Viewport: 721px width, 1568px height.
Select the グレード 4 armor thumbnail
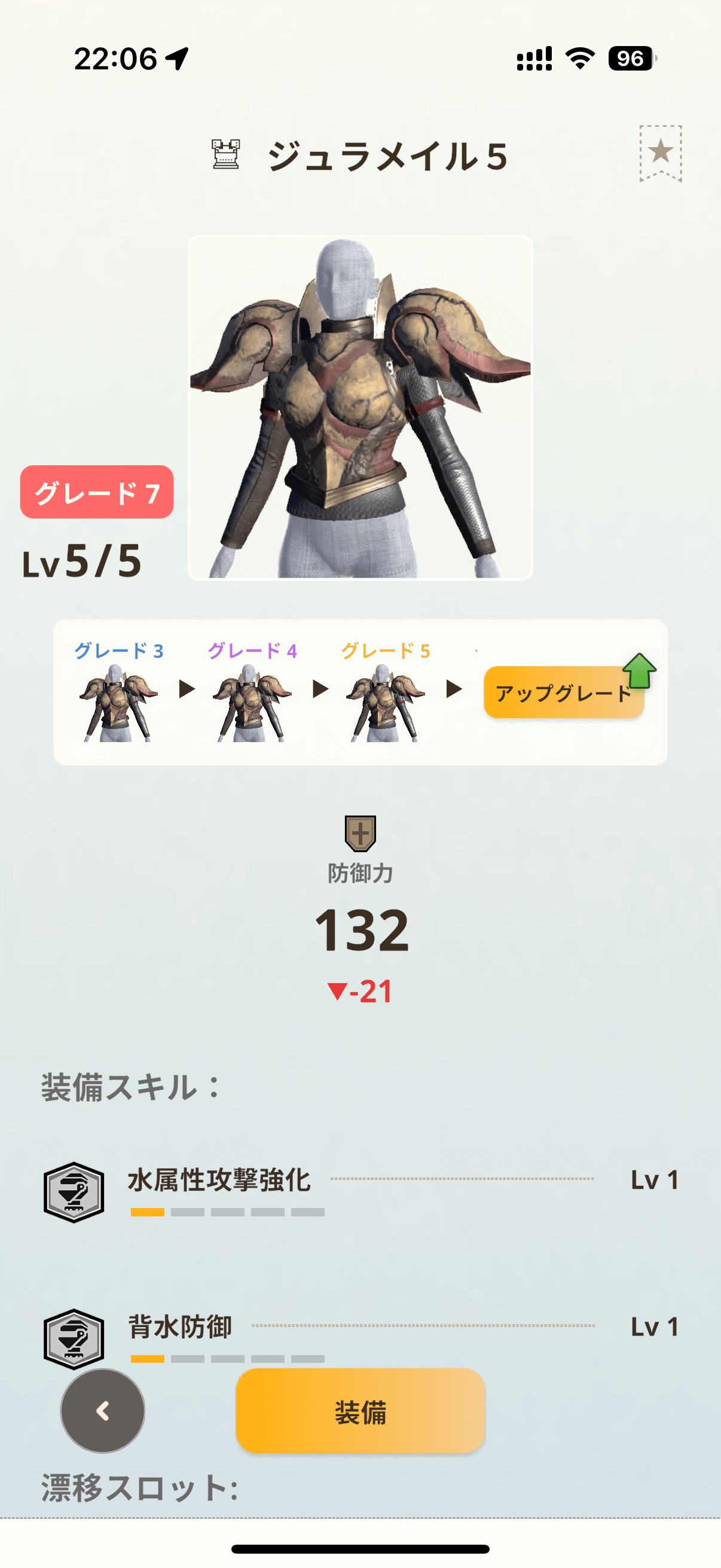252,702
